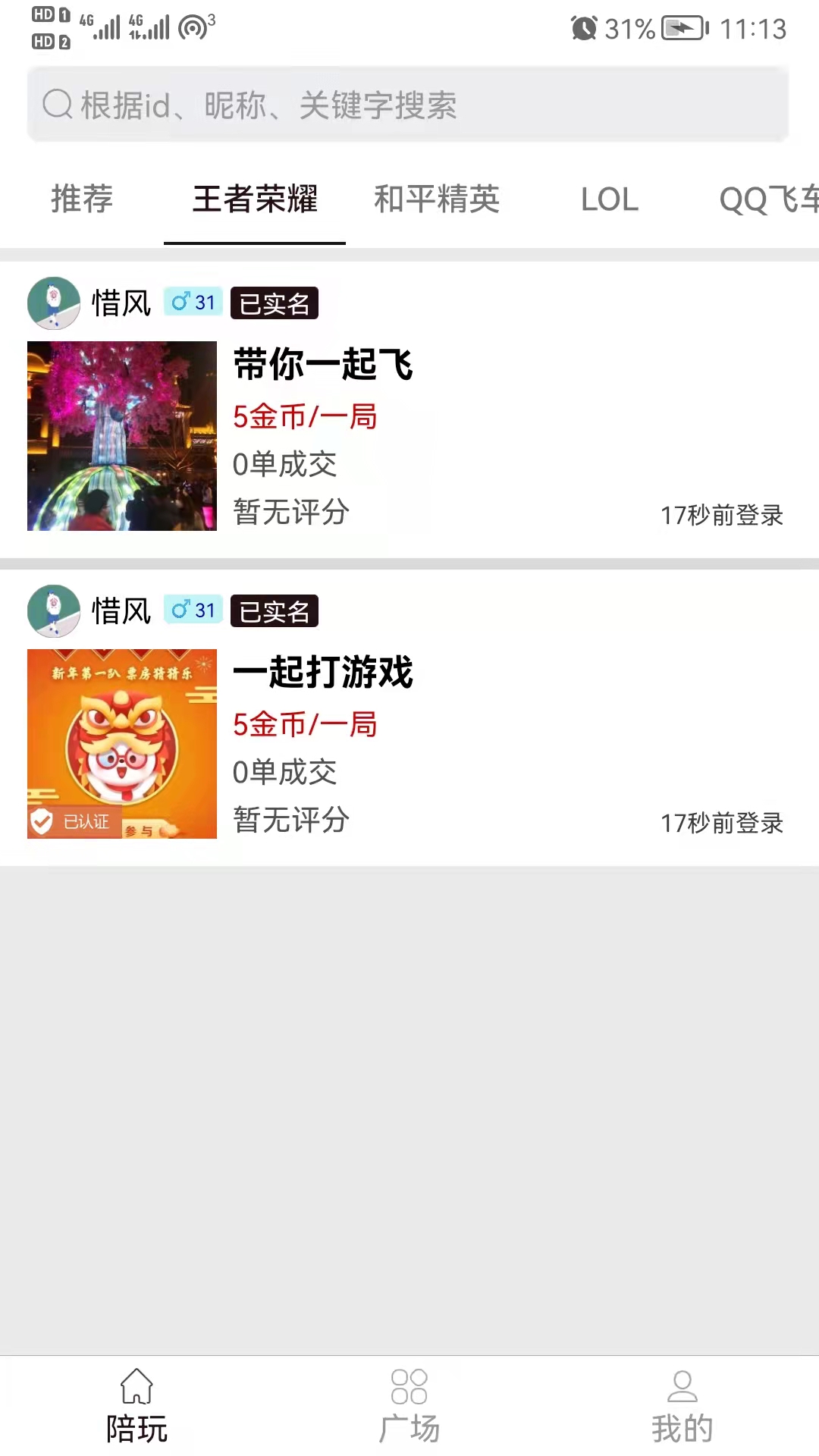819x1456 pixels.
Task: Open 惜风's avatar on the first listing
Action: (x=52, y=303)
